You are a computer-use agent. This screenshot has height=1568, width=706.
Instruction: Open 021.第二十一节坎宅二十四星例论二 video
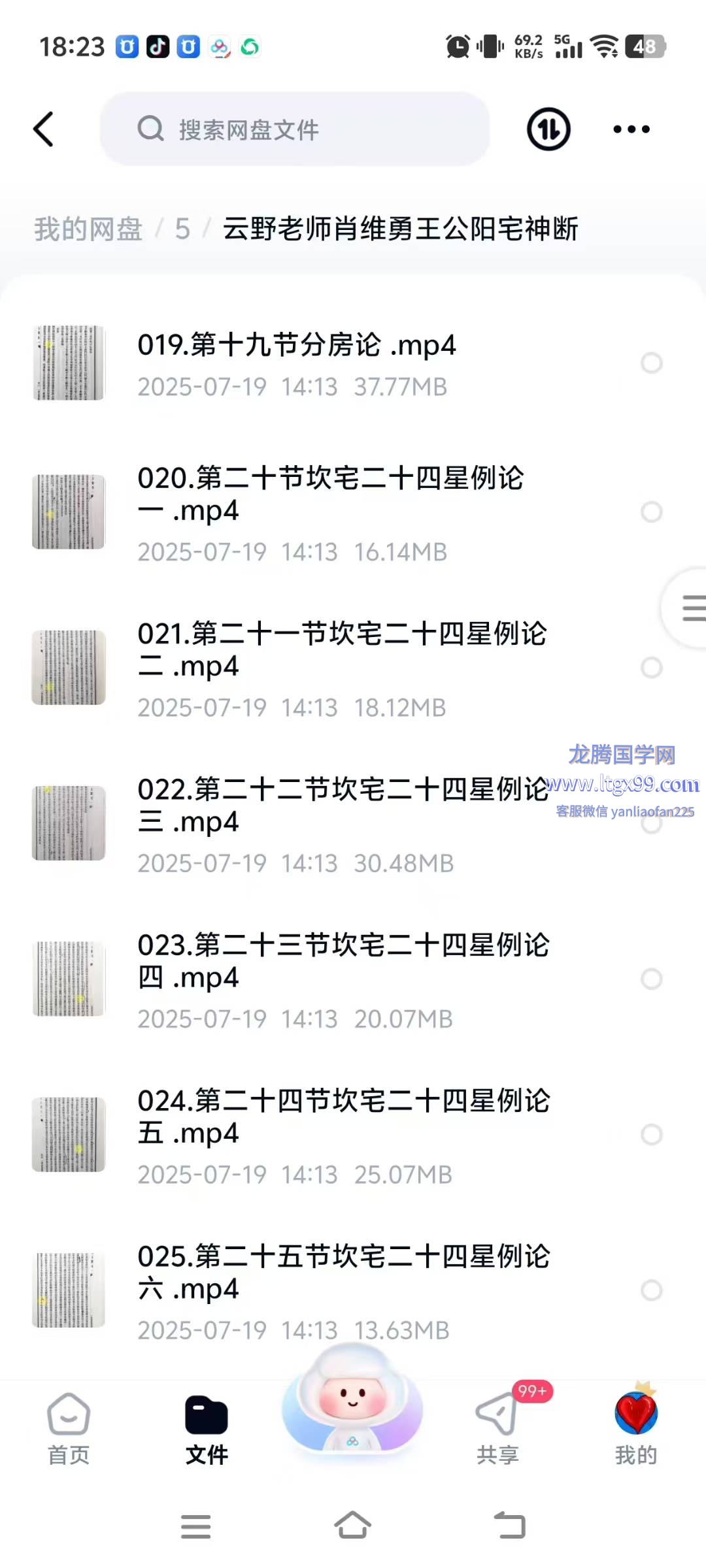[342, 649]
